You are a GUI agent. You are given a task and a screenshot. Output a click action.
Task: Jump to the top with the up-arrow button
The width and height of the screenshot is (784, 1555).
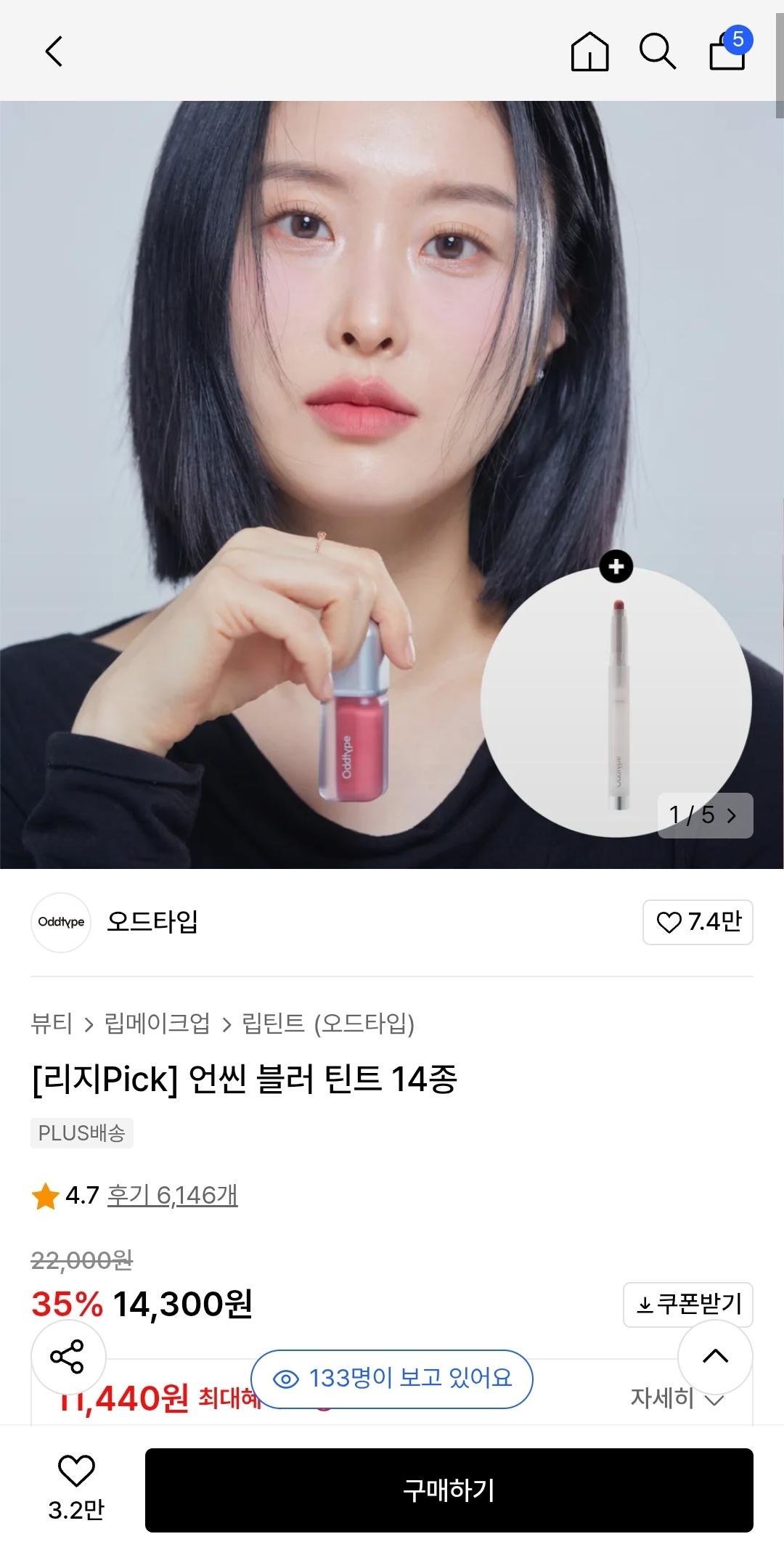coord(715,1355)
